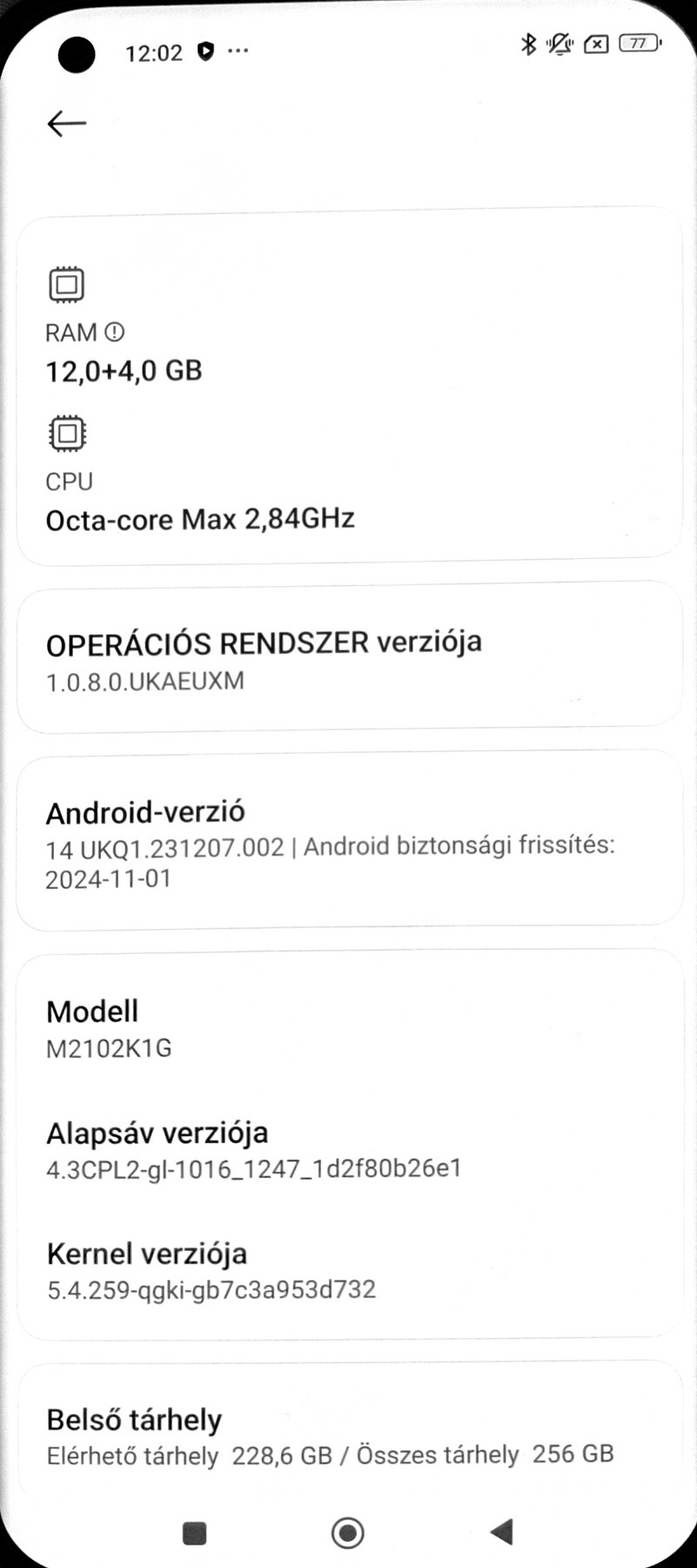Screen dimensions: 697x1568
Task: Go to the home screen via navigation bar
Action: coord(348,1532)
